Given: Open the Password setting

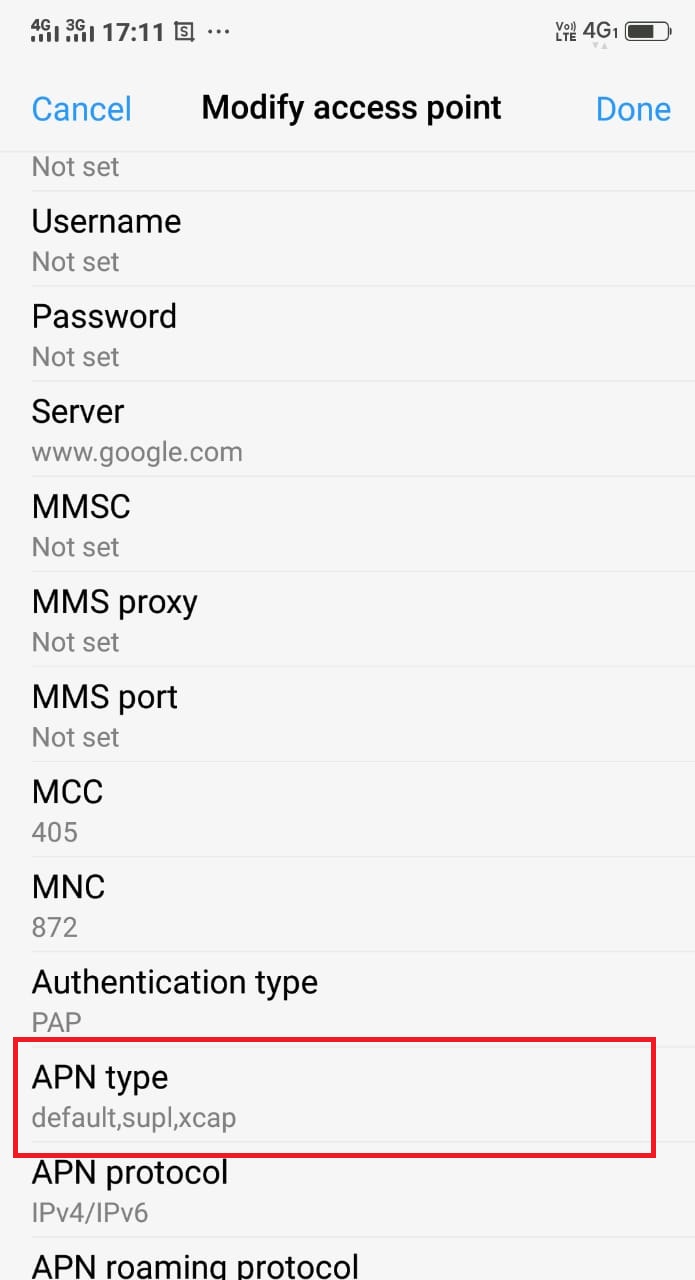Looking at the screenshot, I should 347,335.
